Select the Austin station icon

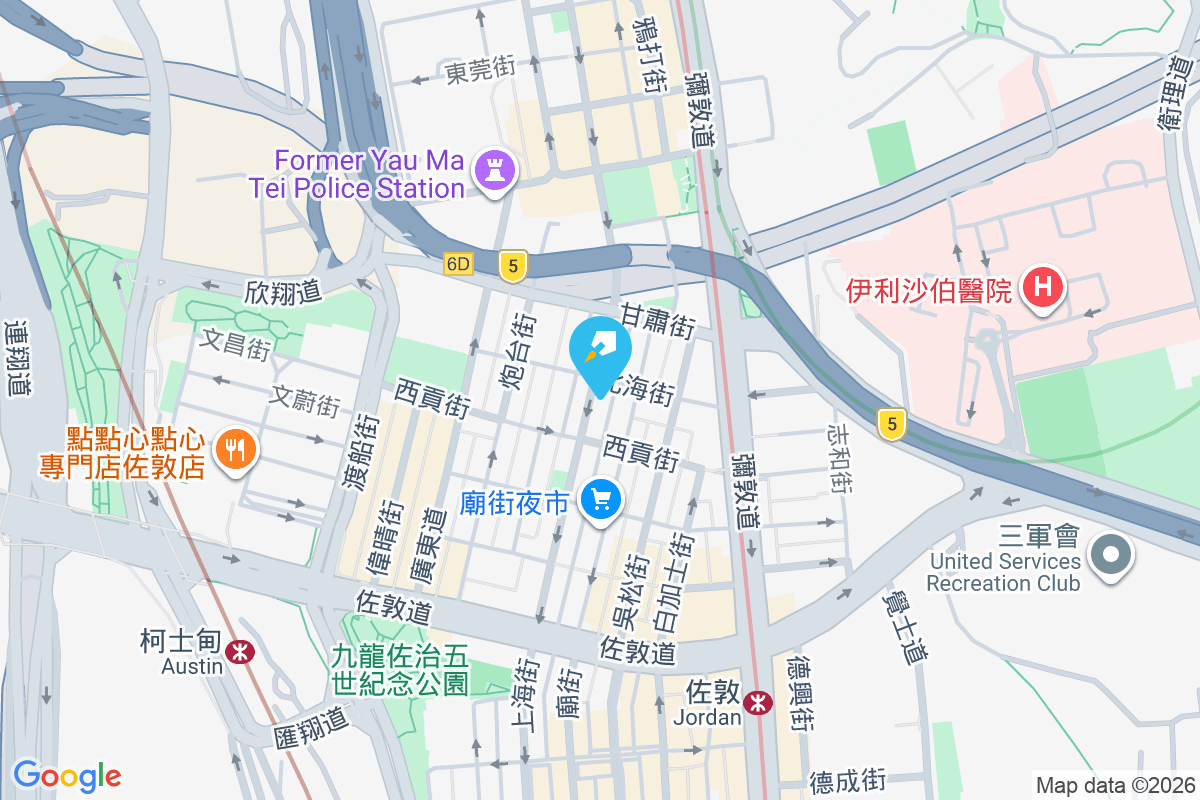[x=239, y=652]
